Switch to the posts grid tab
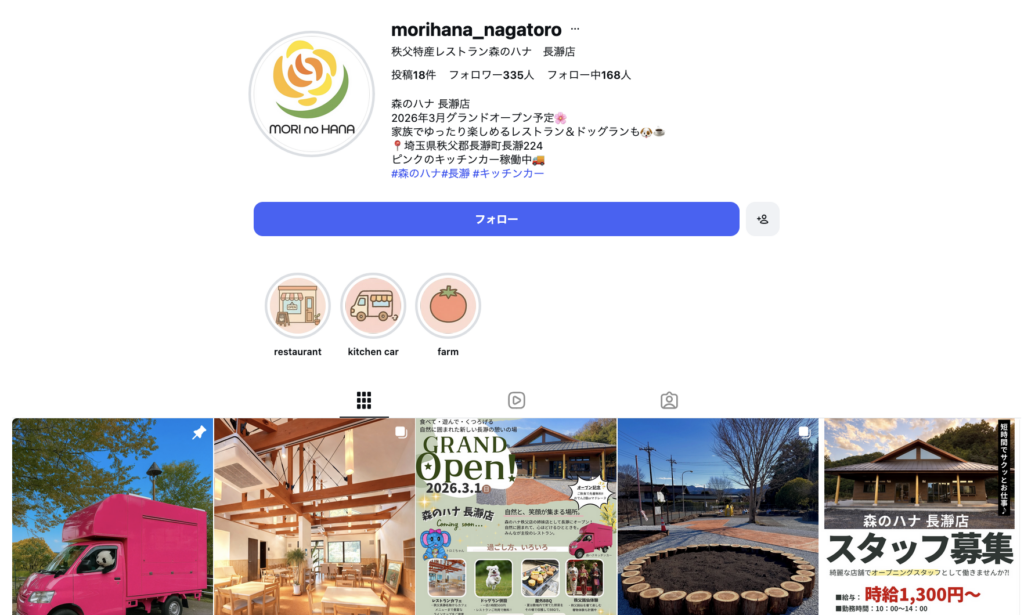Screen dimensions: 1024x615 coord(364,400)
